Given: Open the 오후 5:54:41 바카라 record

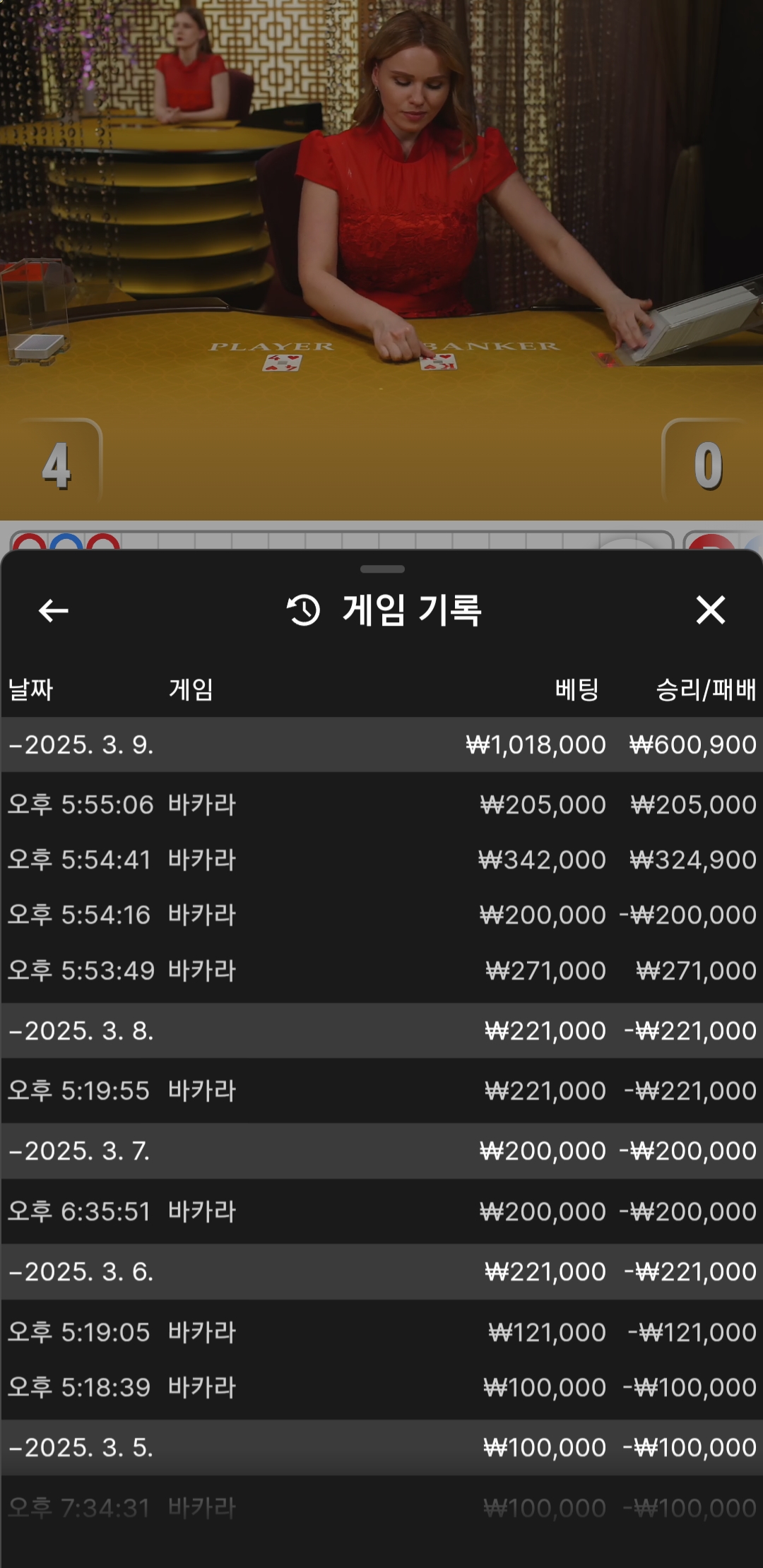Looking at the screenshot, I should (381, 860).
